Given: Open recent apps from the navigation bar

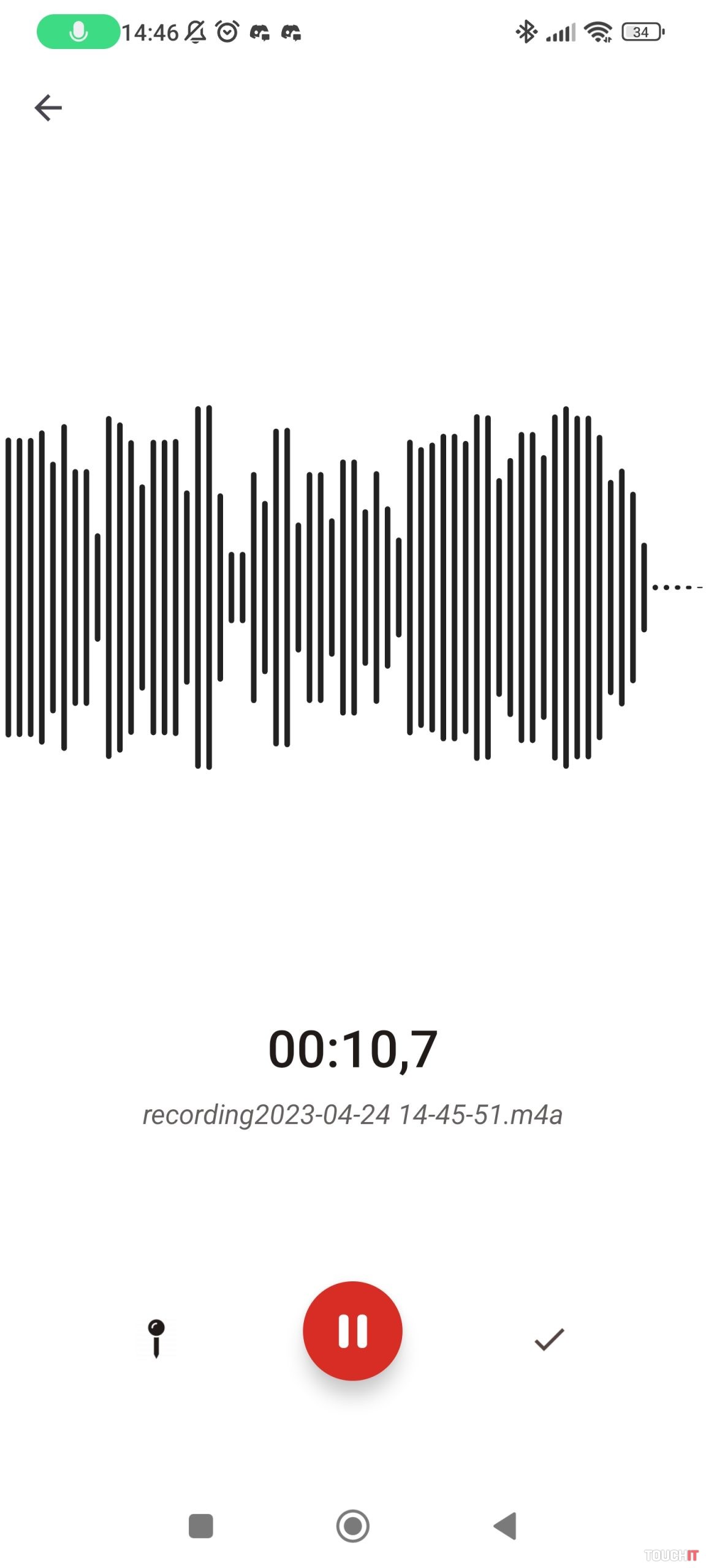Looking at the screenshot, I should tap(200, 1525).
